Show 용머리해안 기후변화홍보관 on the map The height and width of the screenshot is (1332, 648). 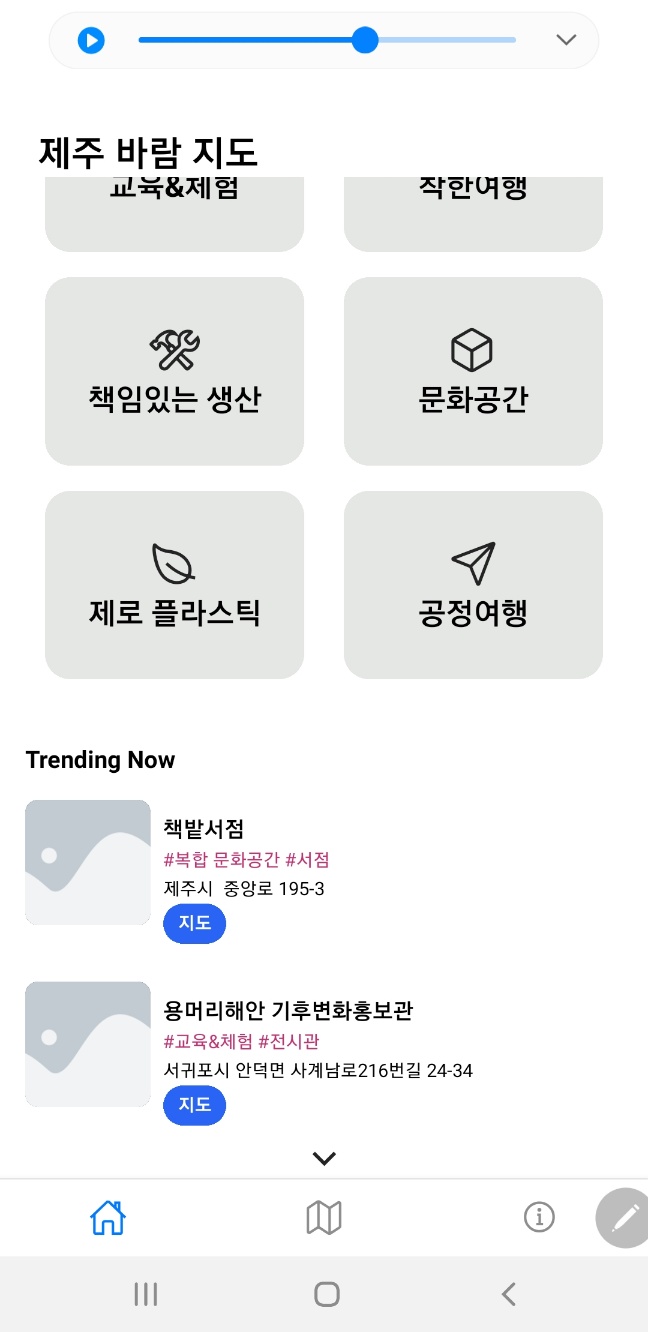195,1105
